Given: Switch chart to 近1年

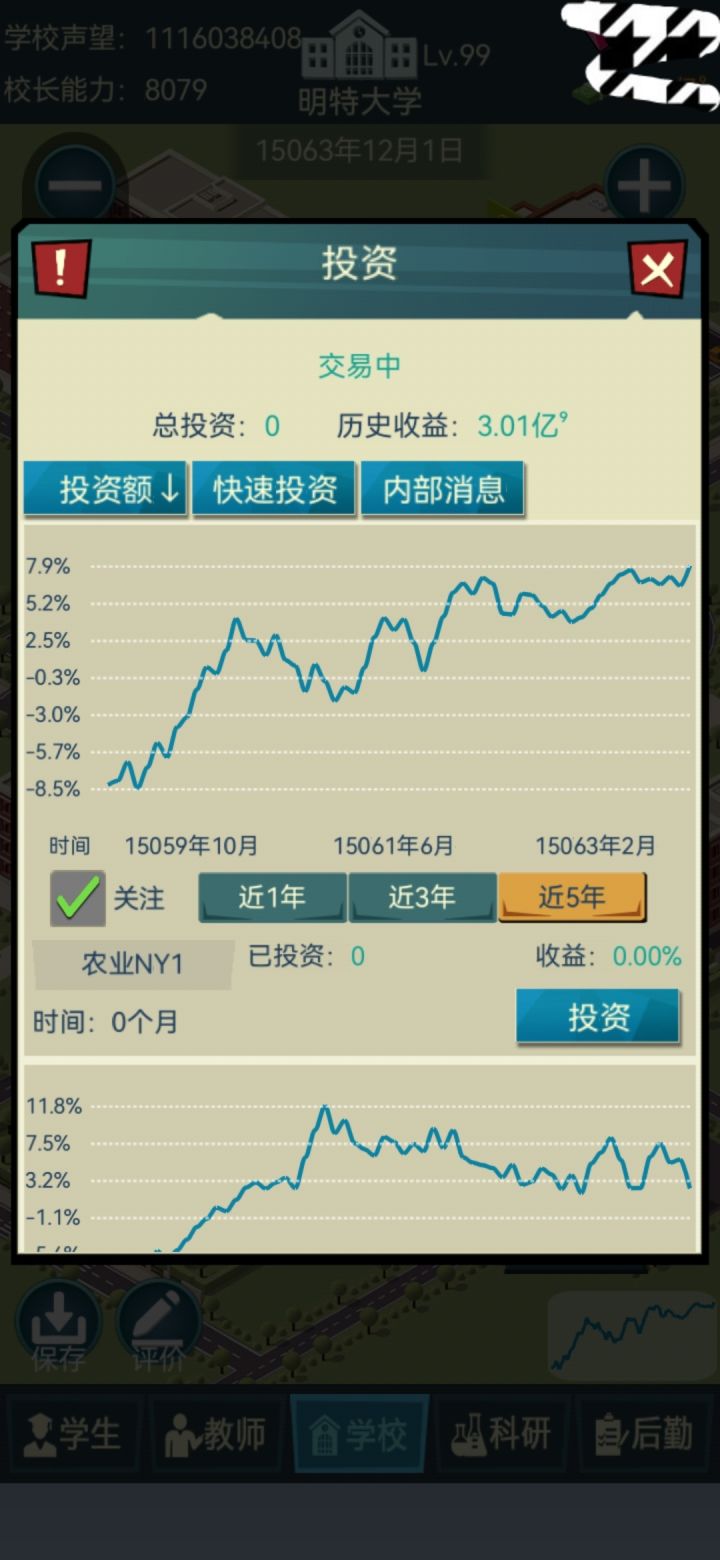Looking at the screenshot, I should coord(272,897).
